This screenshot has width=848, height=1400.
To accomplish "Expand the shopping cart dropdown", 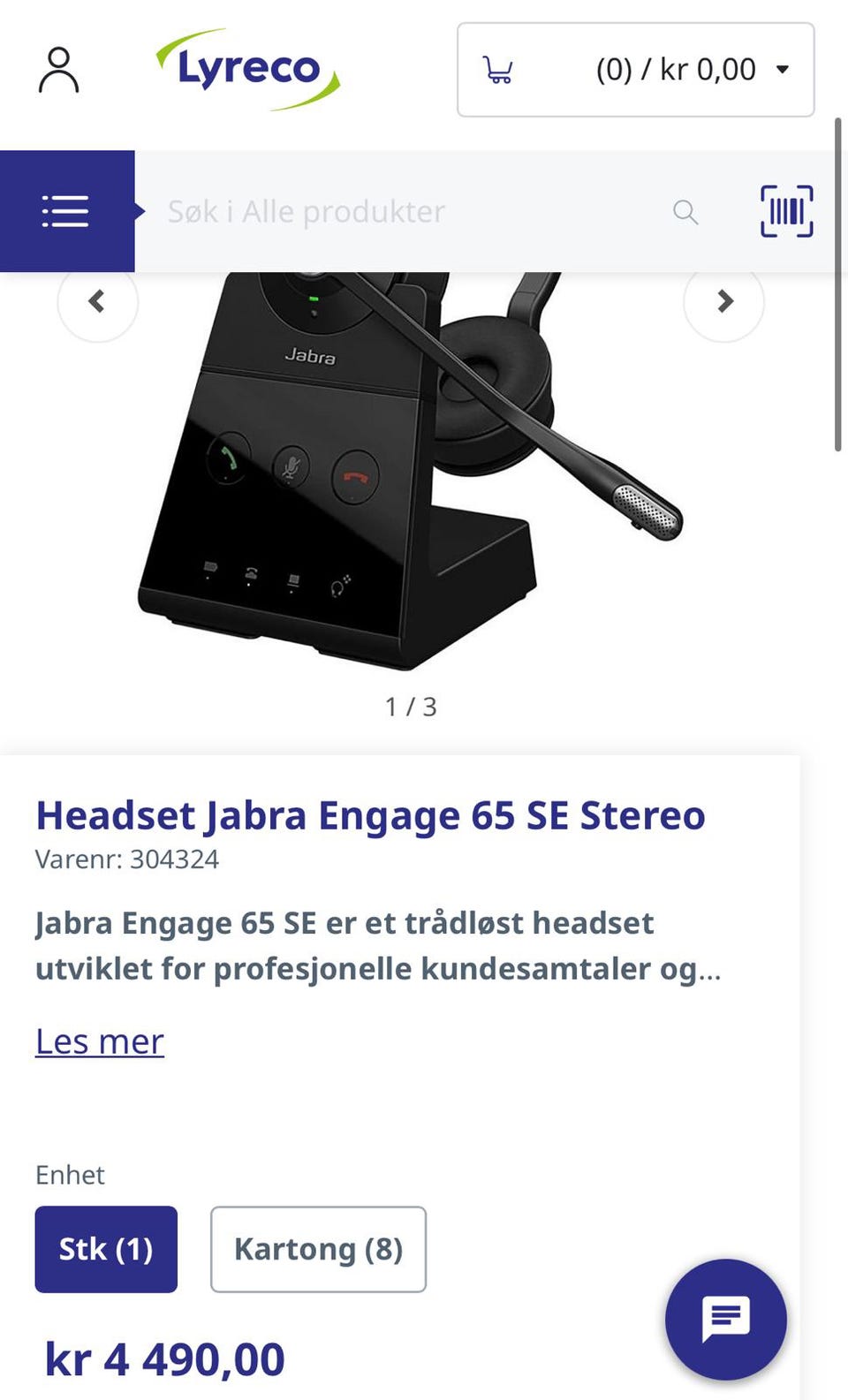I will 635,70.
